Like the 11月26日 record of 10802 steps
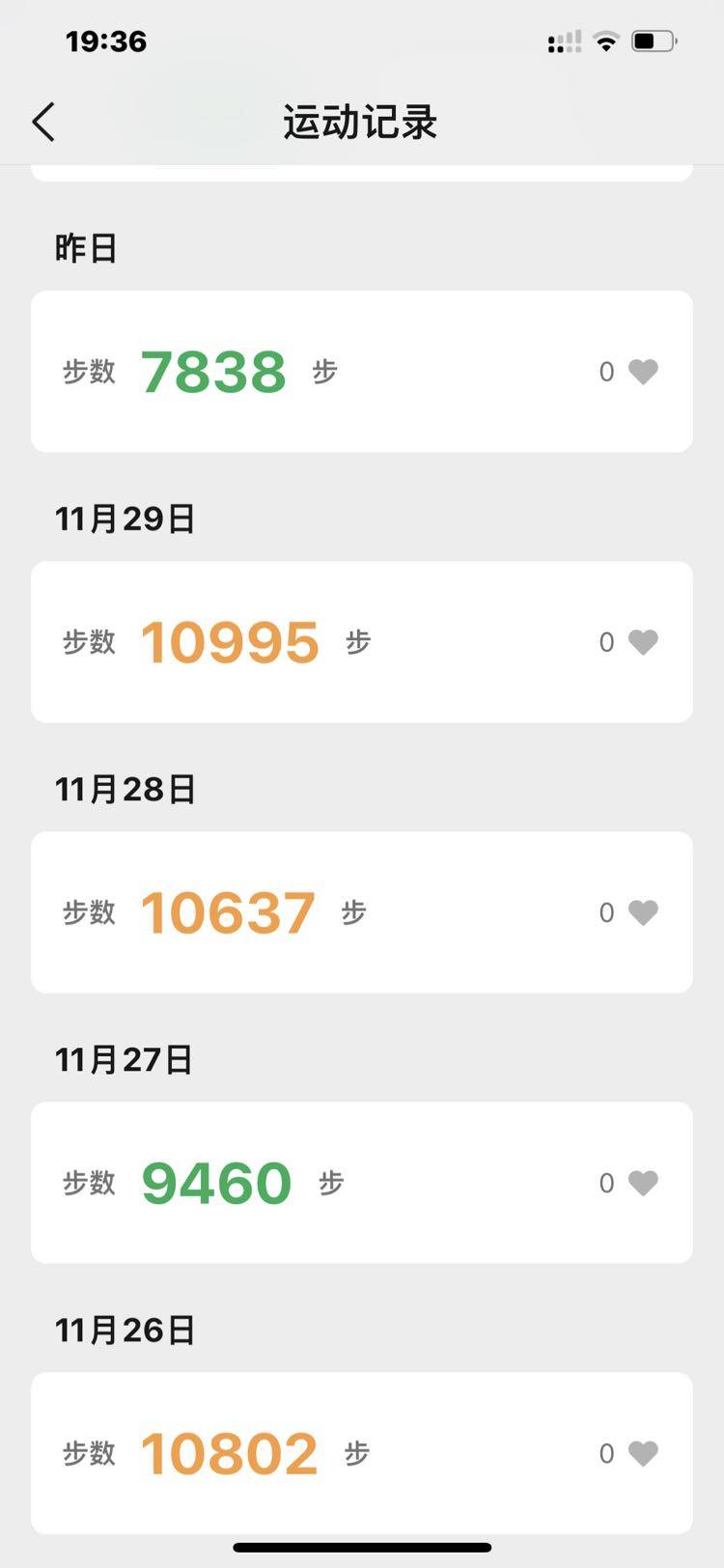This screenshot has height=1568, width=724. (x=643, y=1453)
